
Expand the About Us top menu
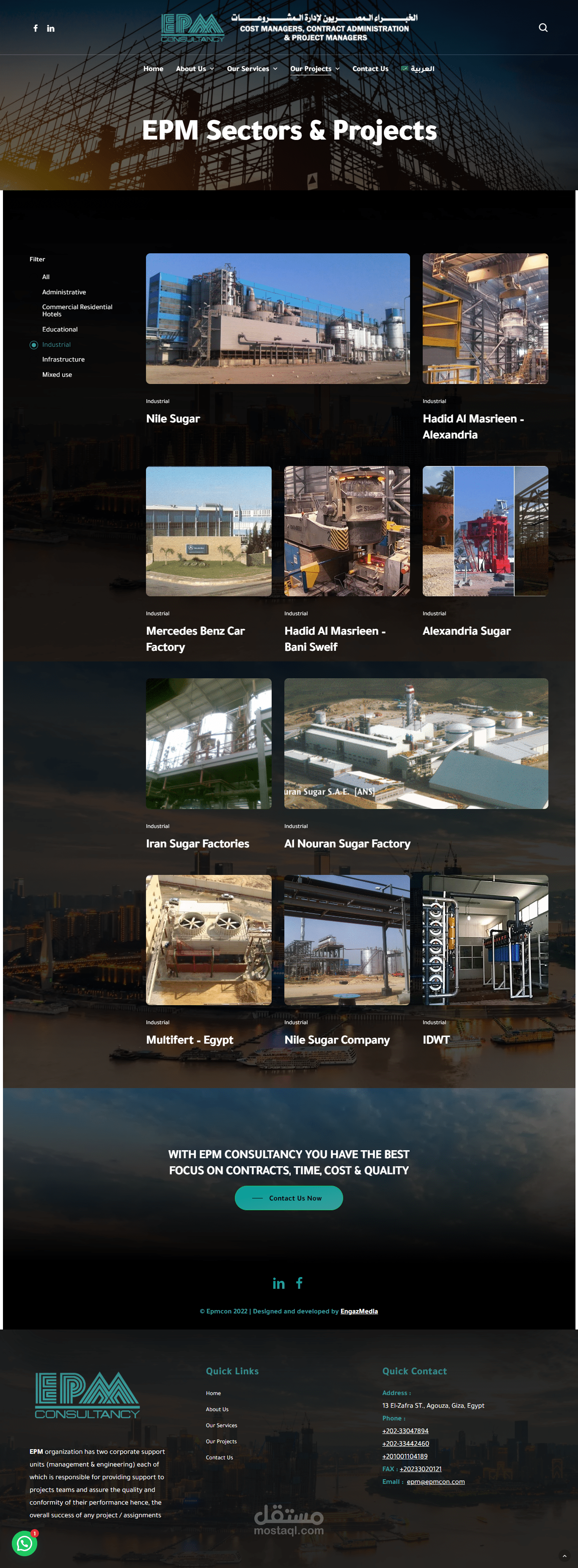[194, 69]
